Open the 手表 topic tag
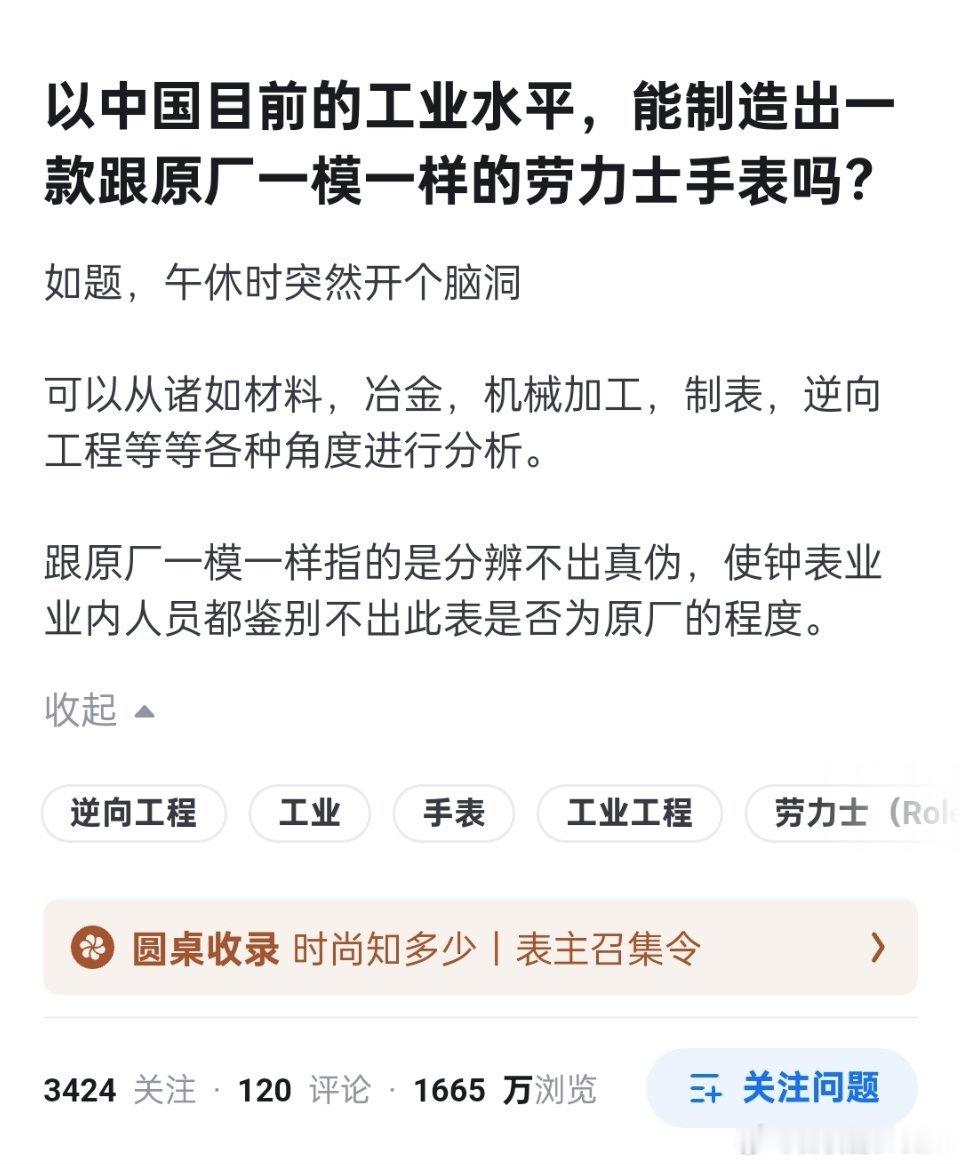The height and width of the screenshot is (1164, 960). tap(455, 813)
